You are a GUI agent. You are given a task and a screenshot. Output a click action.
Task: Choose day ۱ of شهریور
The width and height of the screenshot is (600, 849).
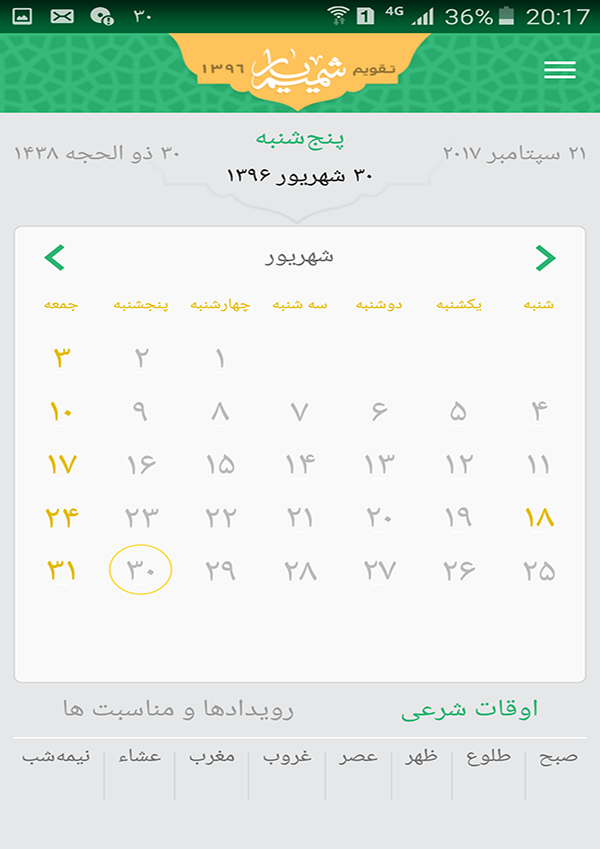click(x=221, y=358)
